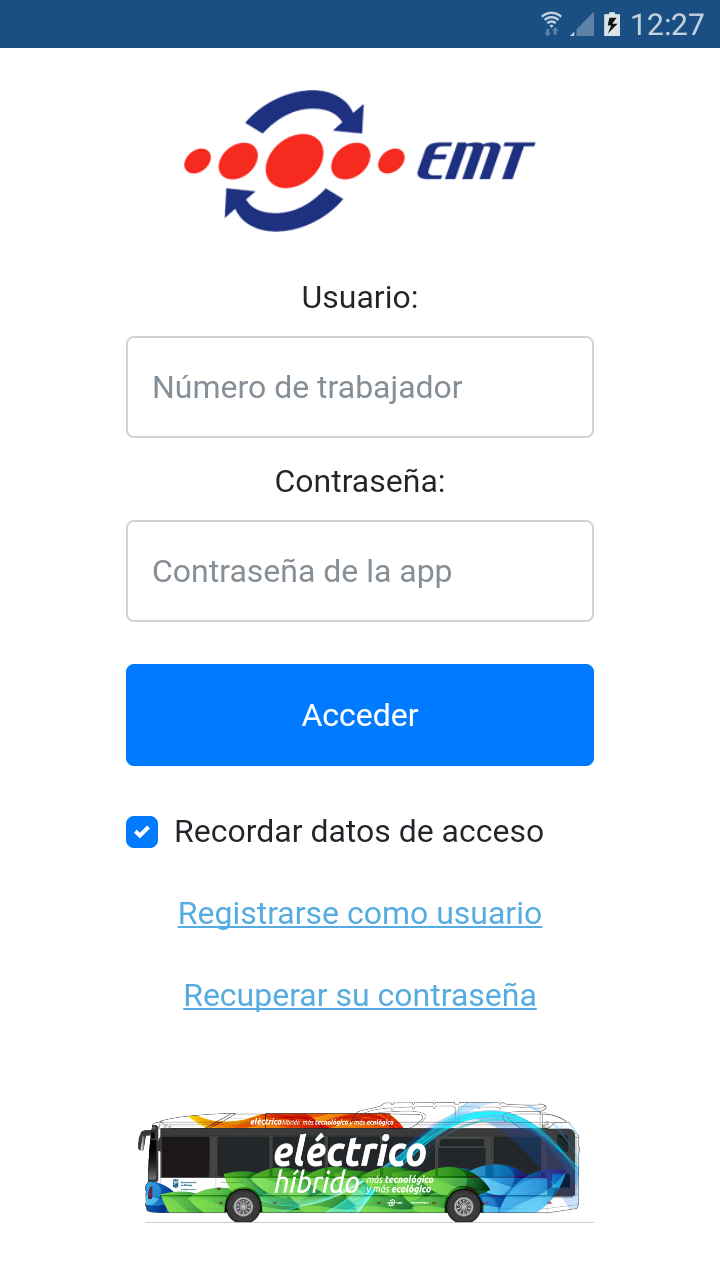720x1280 pixels.
Task: Tap the Número de trabajador field
Action: [360, 387]
